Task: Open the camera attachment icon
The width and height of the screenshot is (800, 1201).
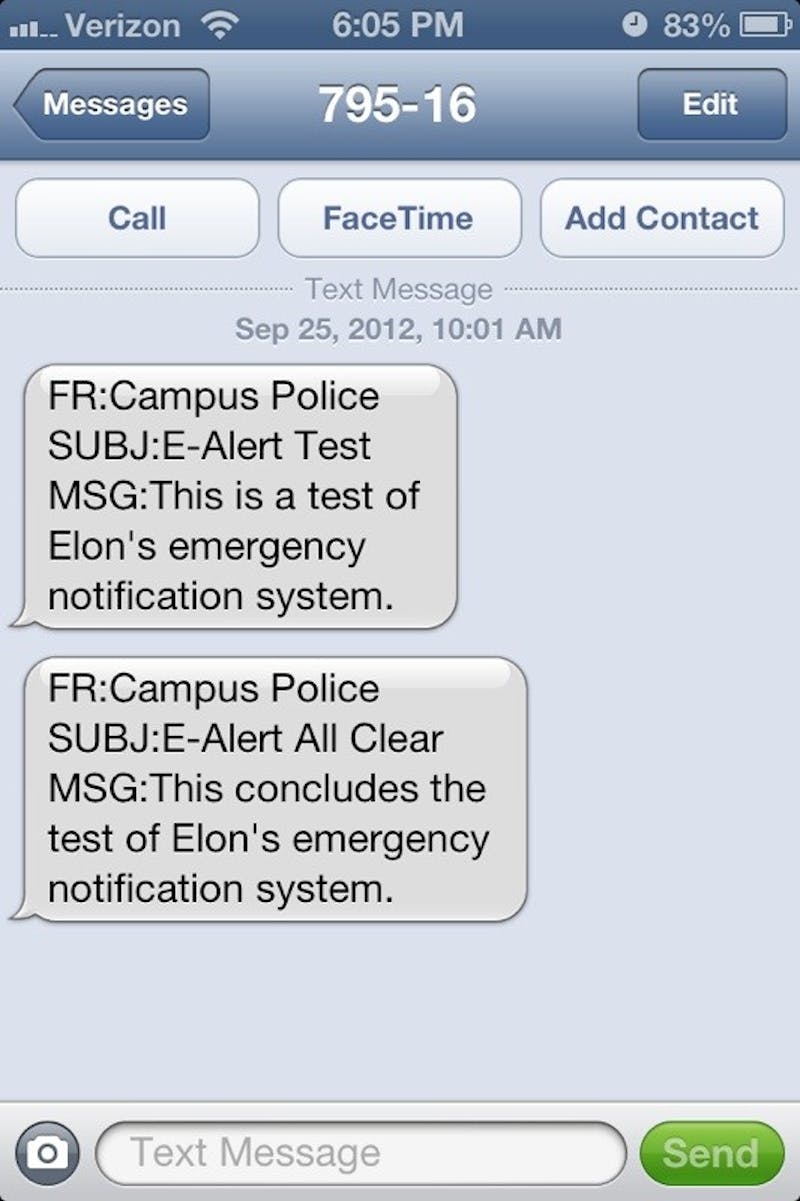Action: [x=47, y=1152]
